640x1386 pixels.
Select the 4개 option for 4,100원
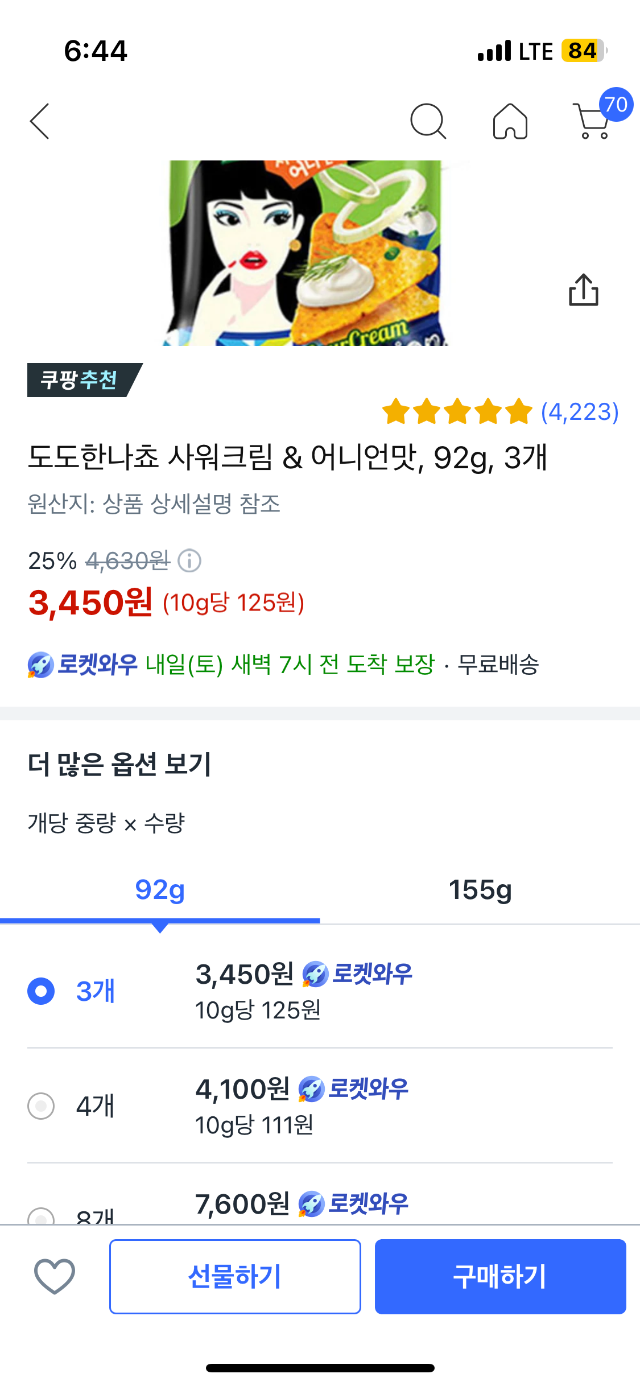point(41,1106)
